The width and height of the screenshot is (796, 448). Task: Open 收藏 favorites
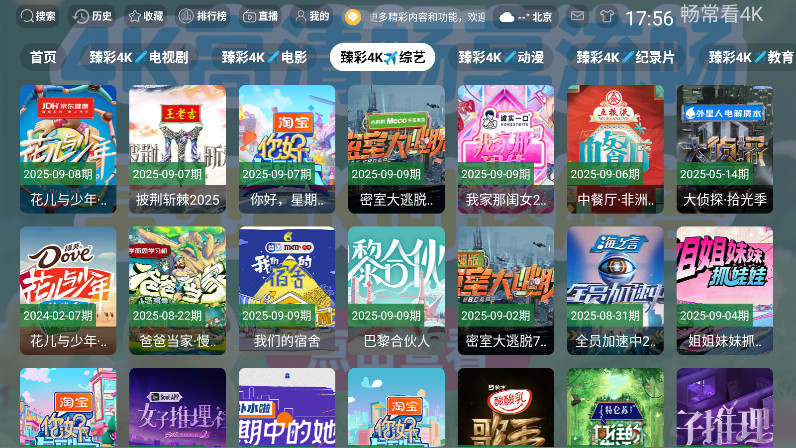tap(145, 16)
